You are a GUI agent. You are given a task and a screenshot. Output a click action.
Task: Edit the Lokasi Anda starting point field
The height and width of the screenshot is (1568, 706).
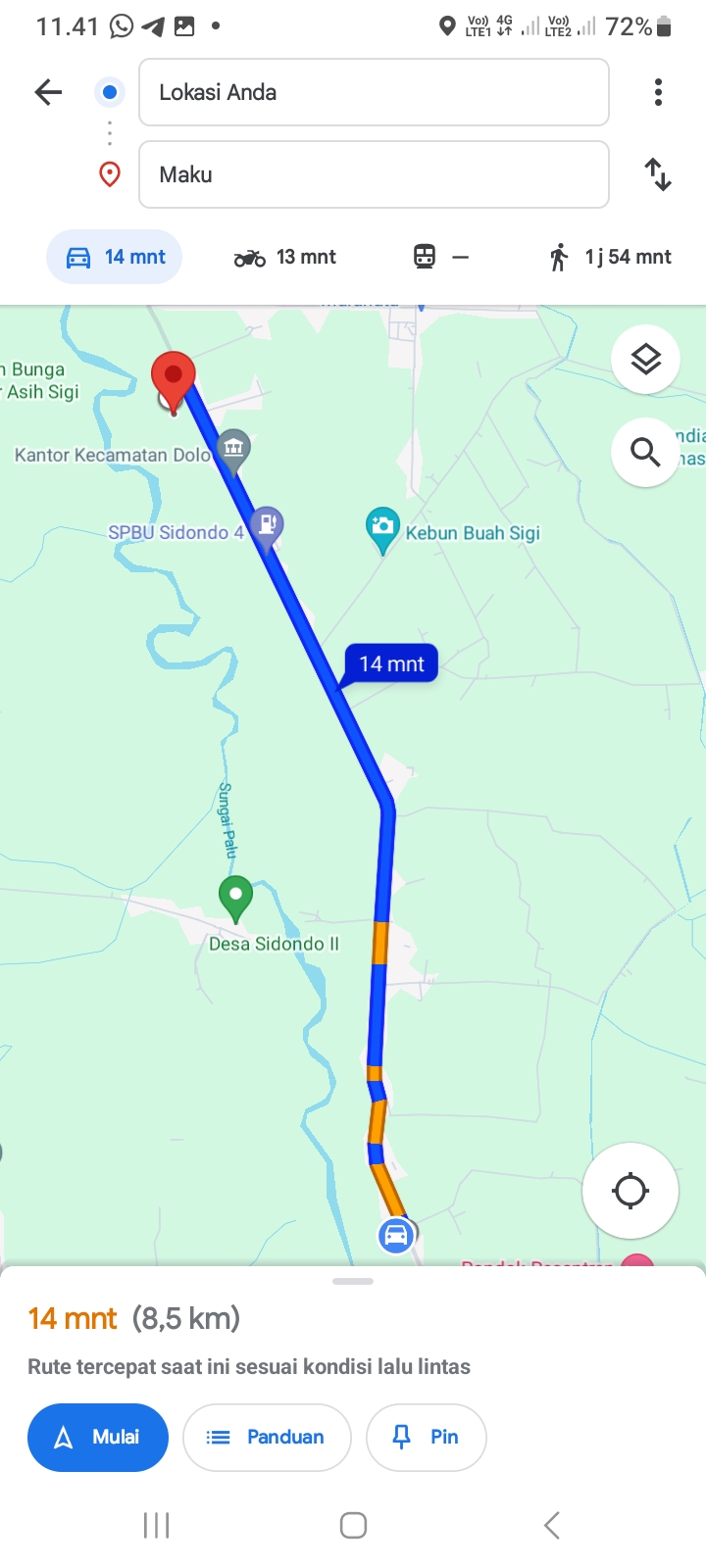pos(374,92)
